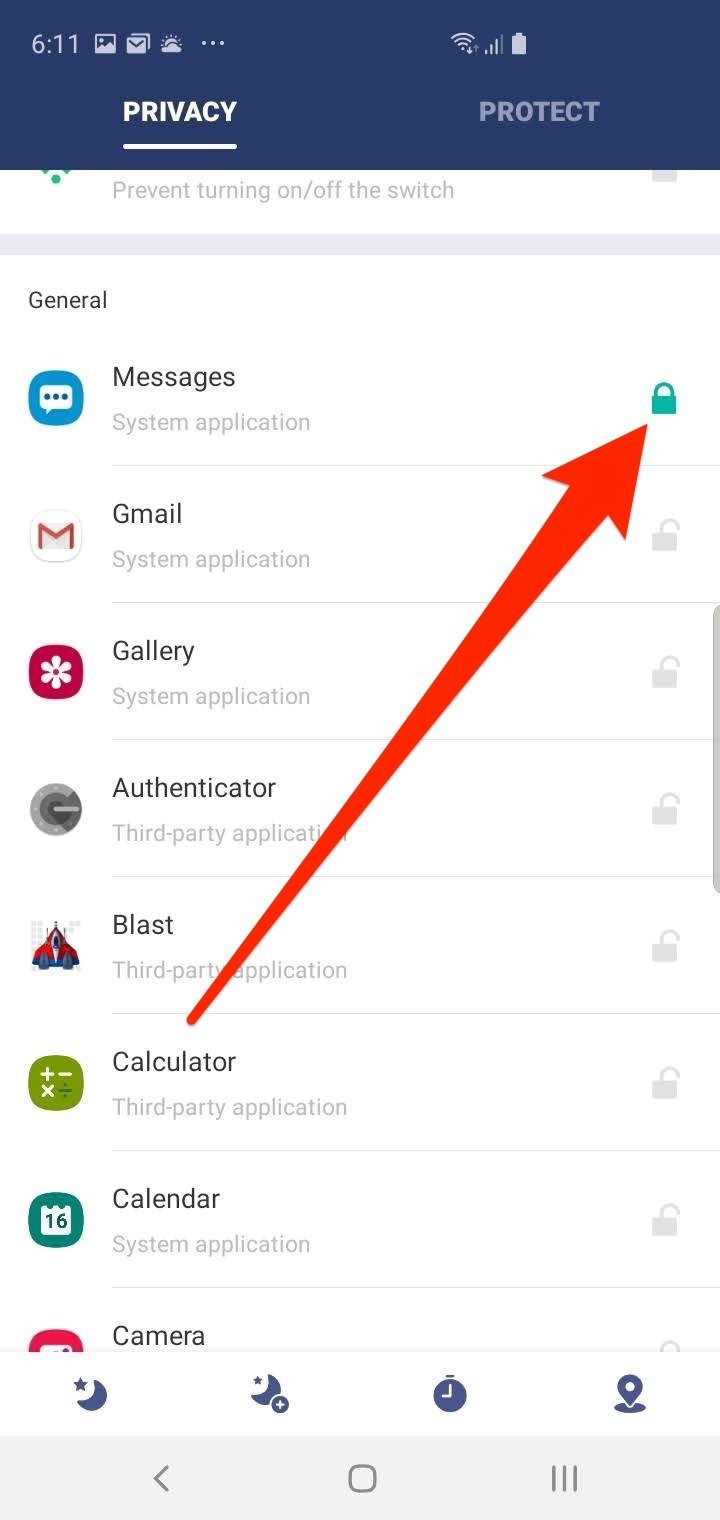720x1520 pixels.
Task: Open the timer icon in bottom bar
Action: pyautogui.click(x=450, y=1393)
